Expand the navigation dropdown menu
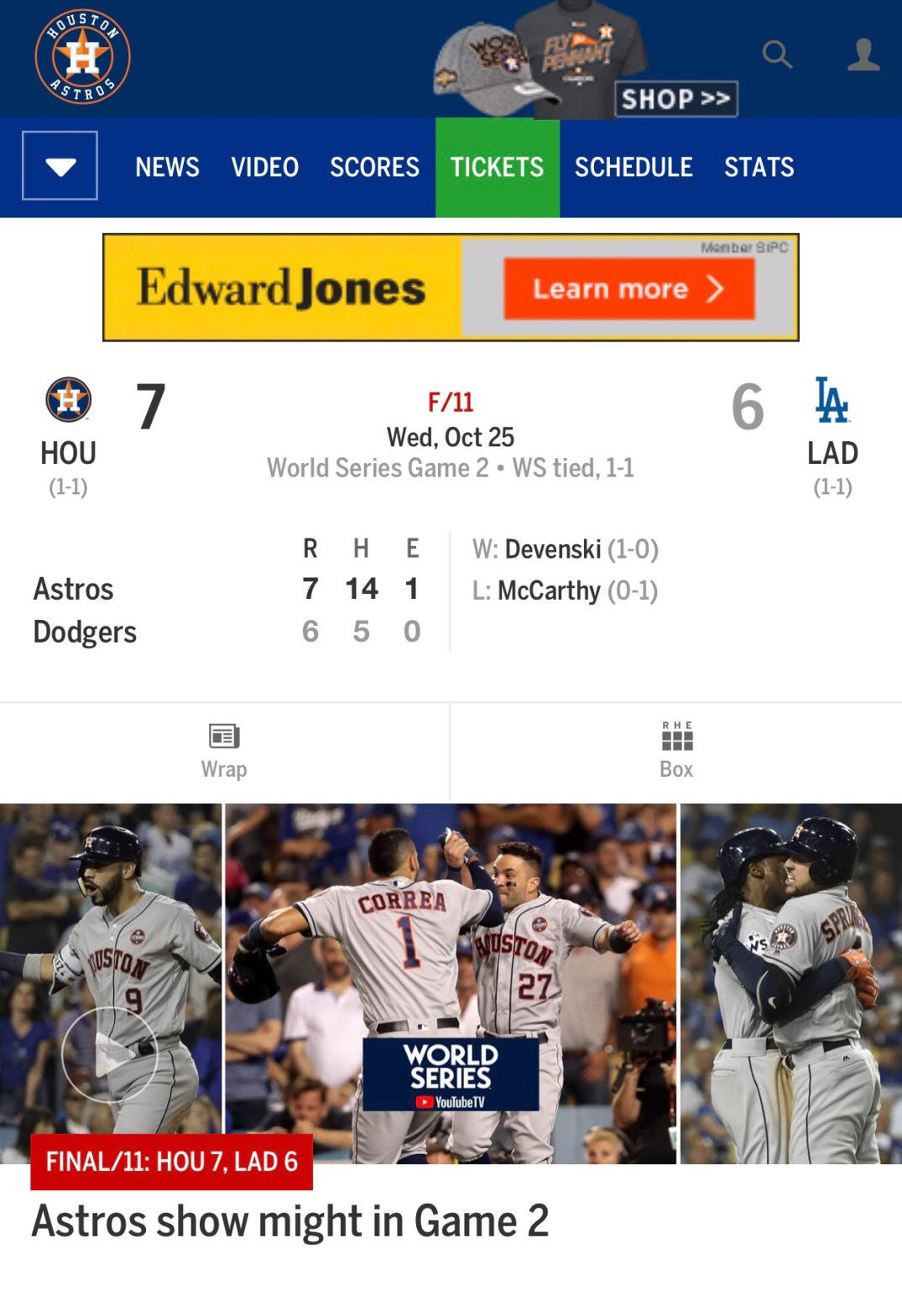The width and height of the screenshot is (902, 1316). coord(60,166)
